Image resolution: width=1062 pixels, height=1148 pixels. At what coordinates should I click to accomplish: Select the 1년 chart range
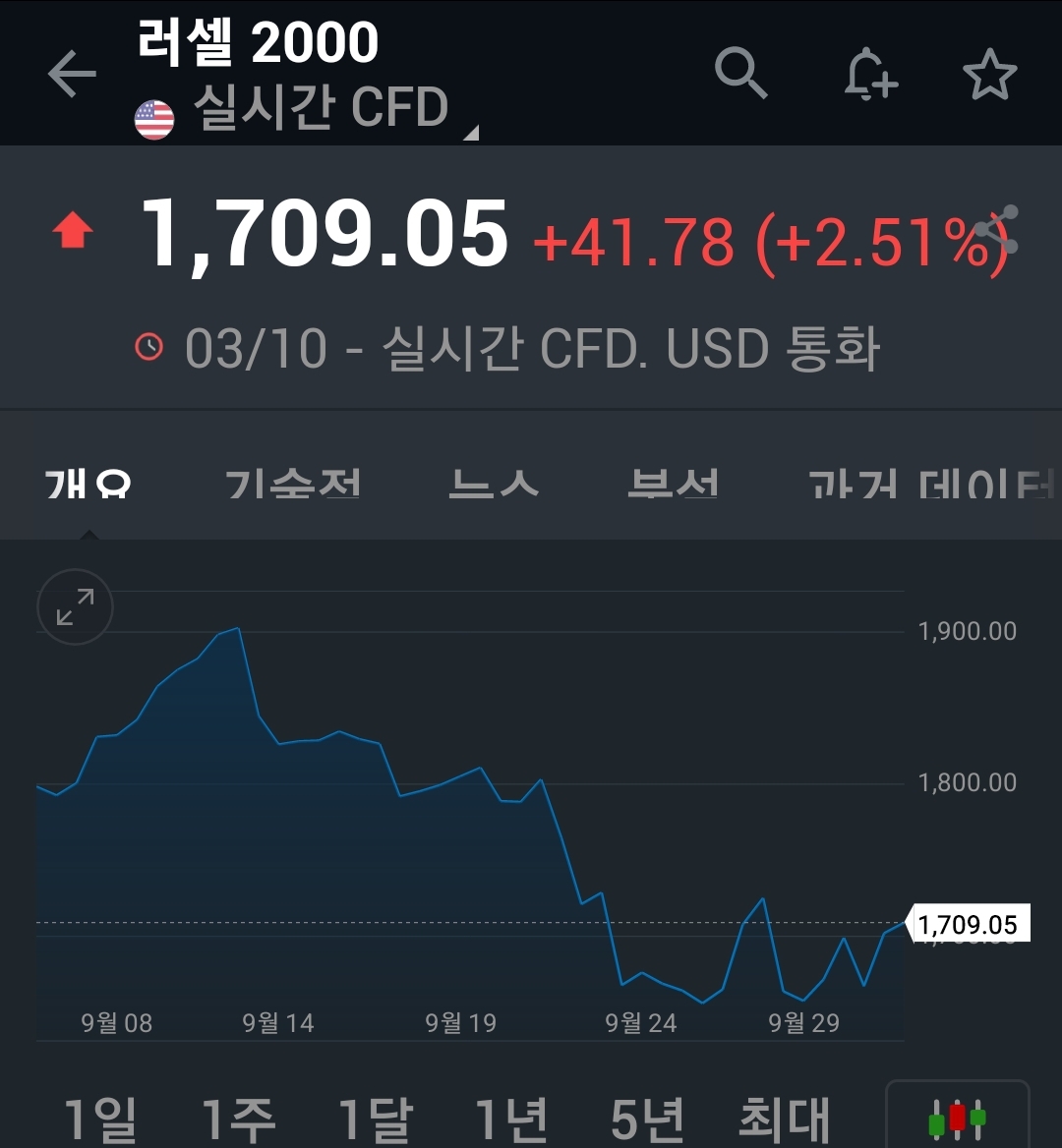tap(510, 1119)
